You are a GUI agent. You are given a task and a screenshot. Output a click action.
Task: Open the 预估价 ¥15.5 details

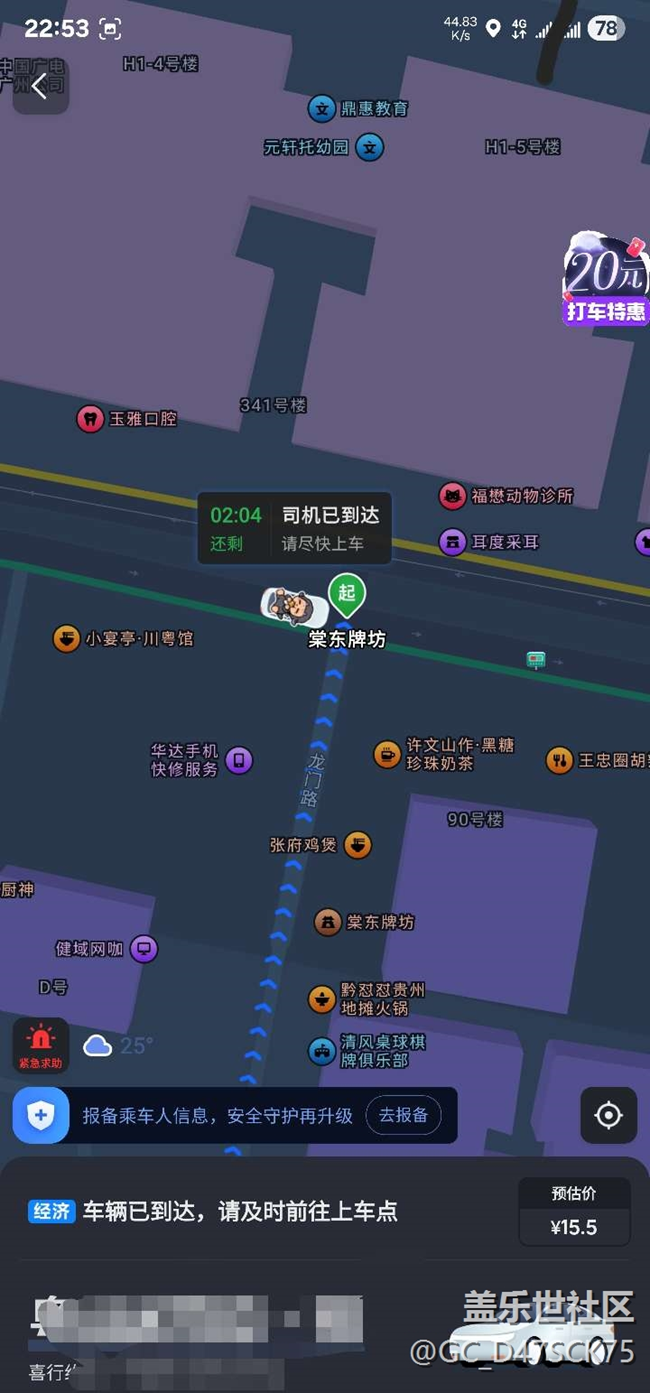[x=574, y=1212]
